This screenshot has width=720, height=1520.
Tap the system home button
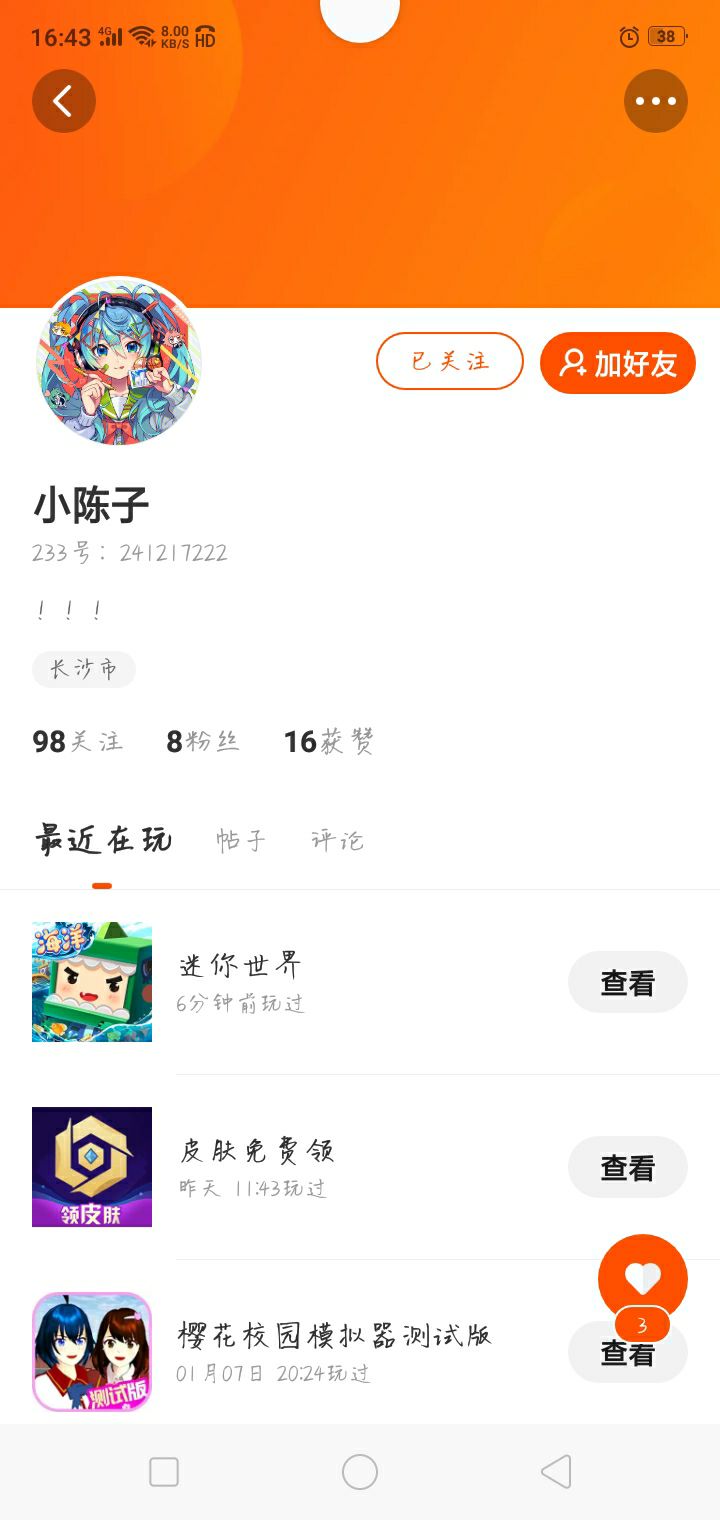360,1472
